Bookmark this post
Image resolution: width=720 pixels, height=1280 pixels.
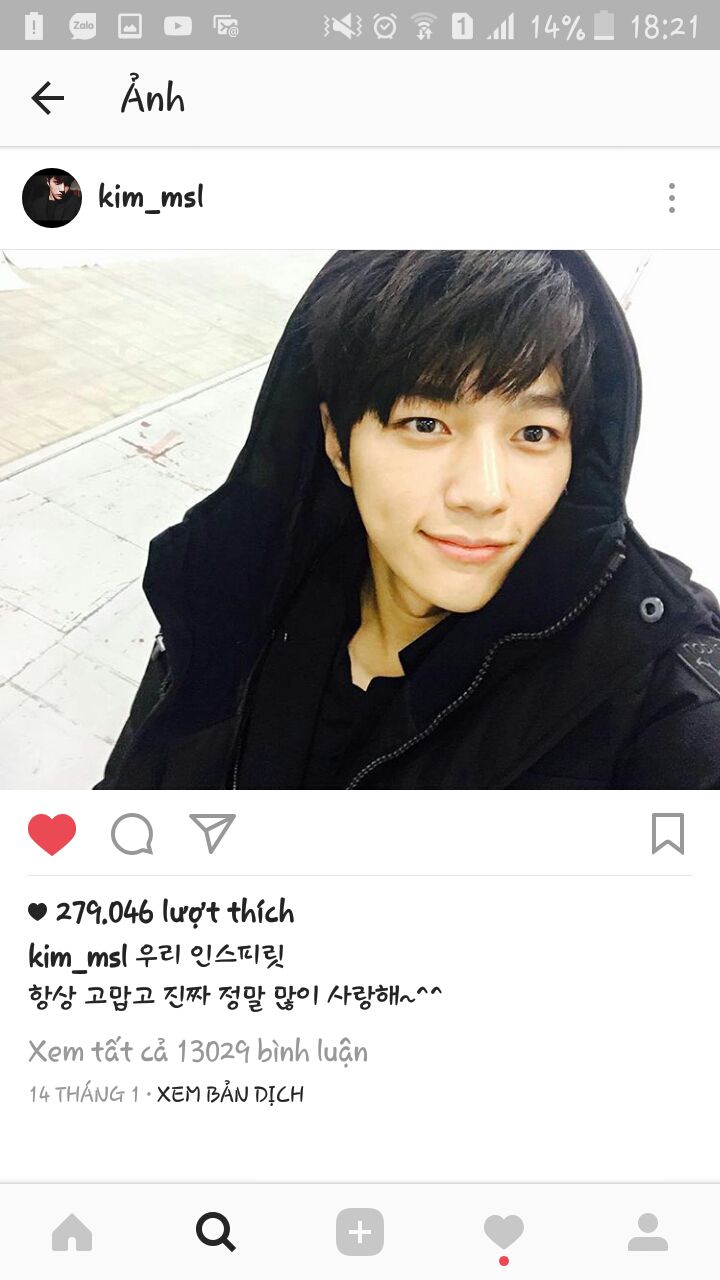667,834
